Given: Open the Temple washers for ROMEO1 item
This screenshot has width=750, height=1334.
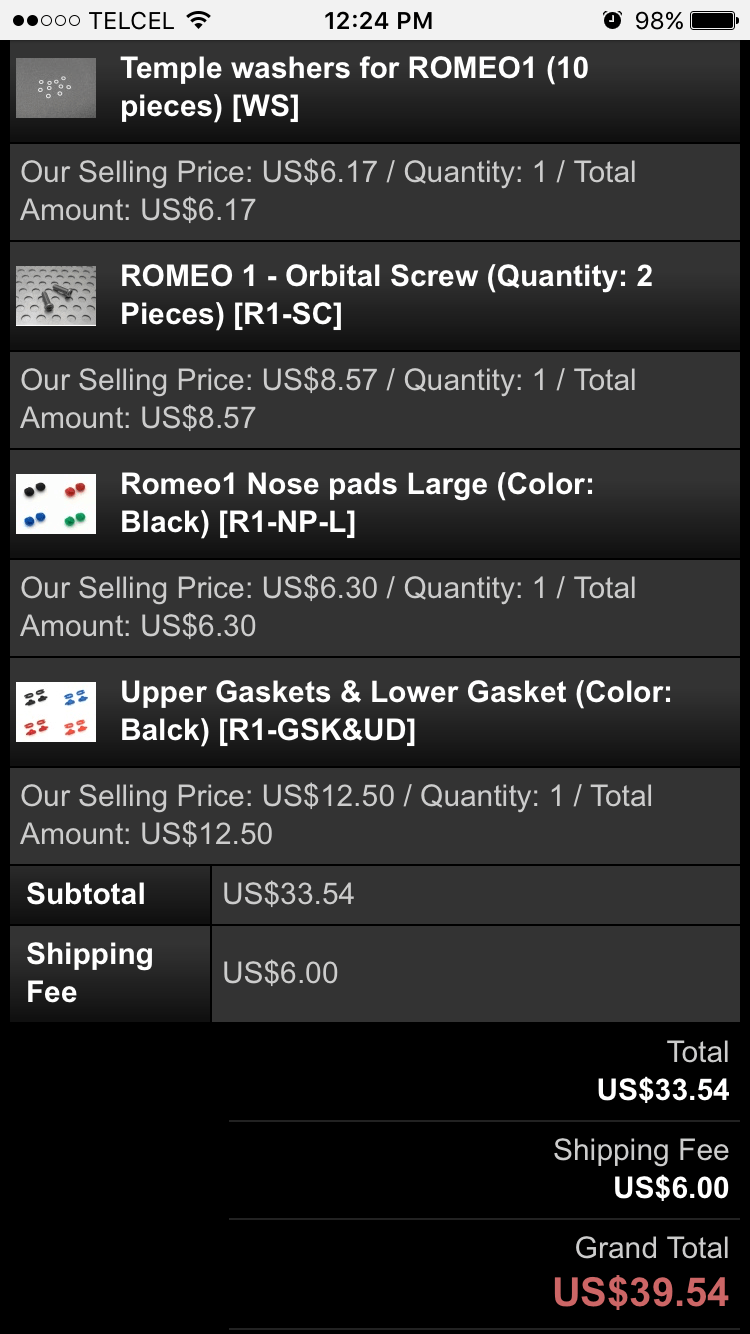Looking at the screenshot, I should click(x=354, y=87).
